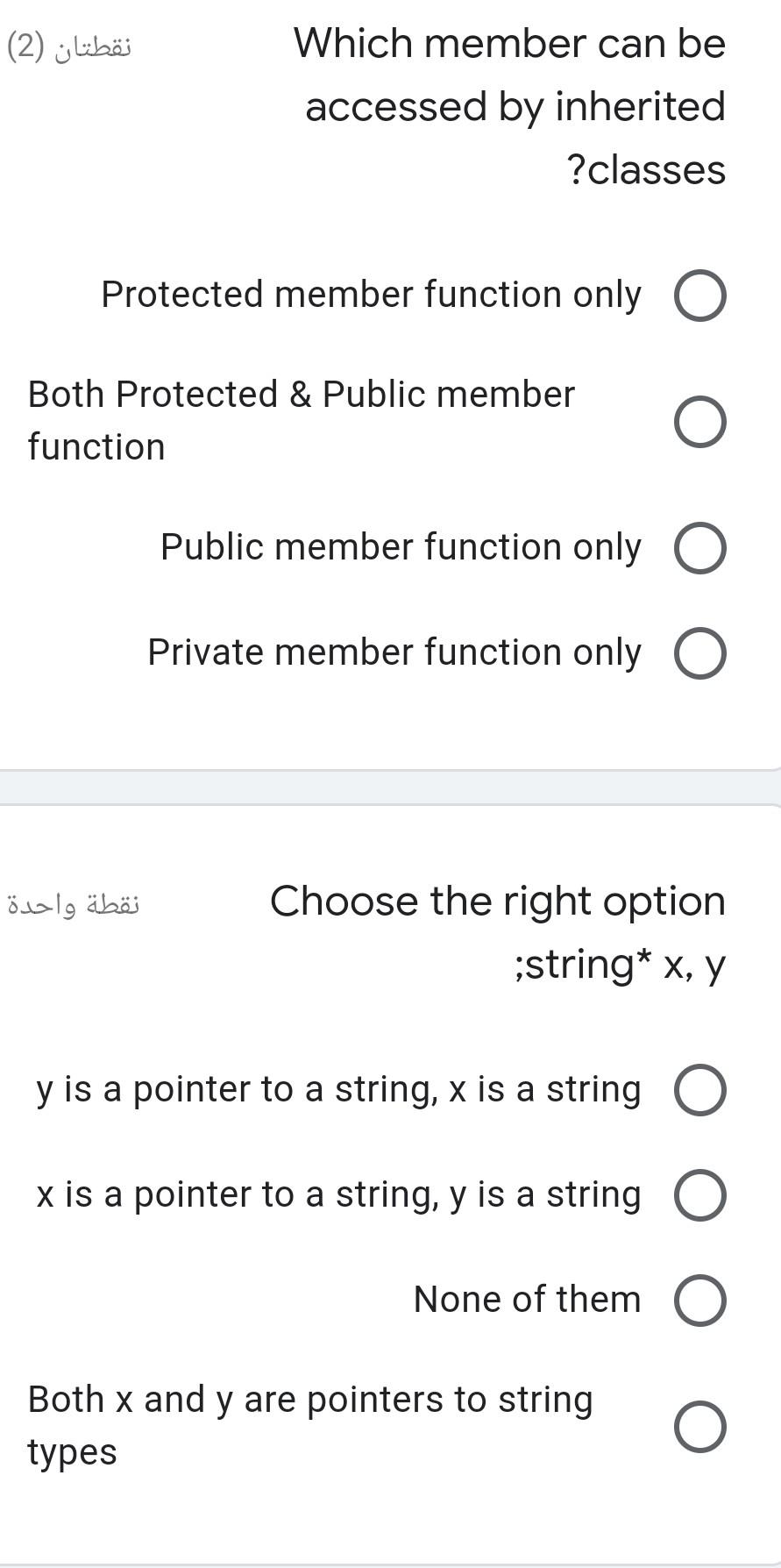Select "y is a pointer to a string, x is a string"
This screenshot has width=781, height=1568.
pyautogui.click(x=699, y=1090)
